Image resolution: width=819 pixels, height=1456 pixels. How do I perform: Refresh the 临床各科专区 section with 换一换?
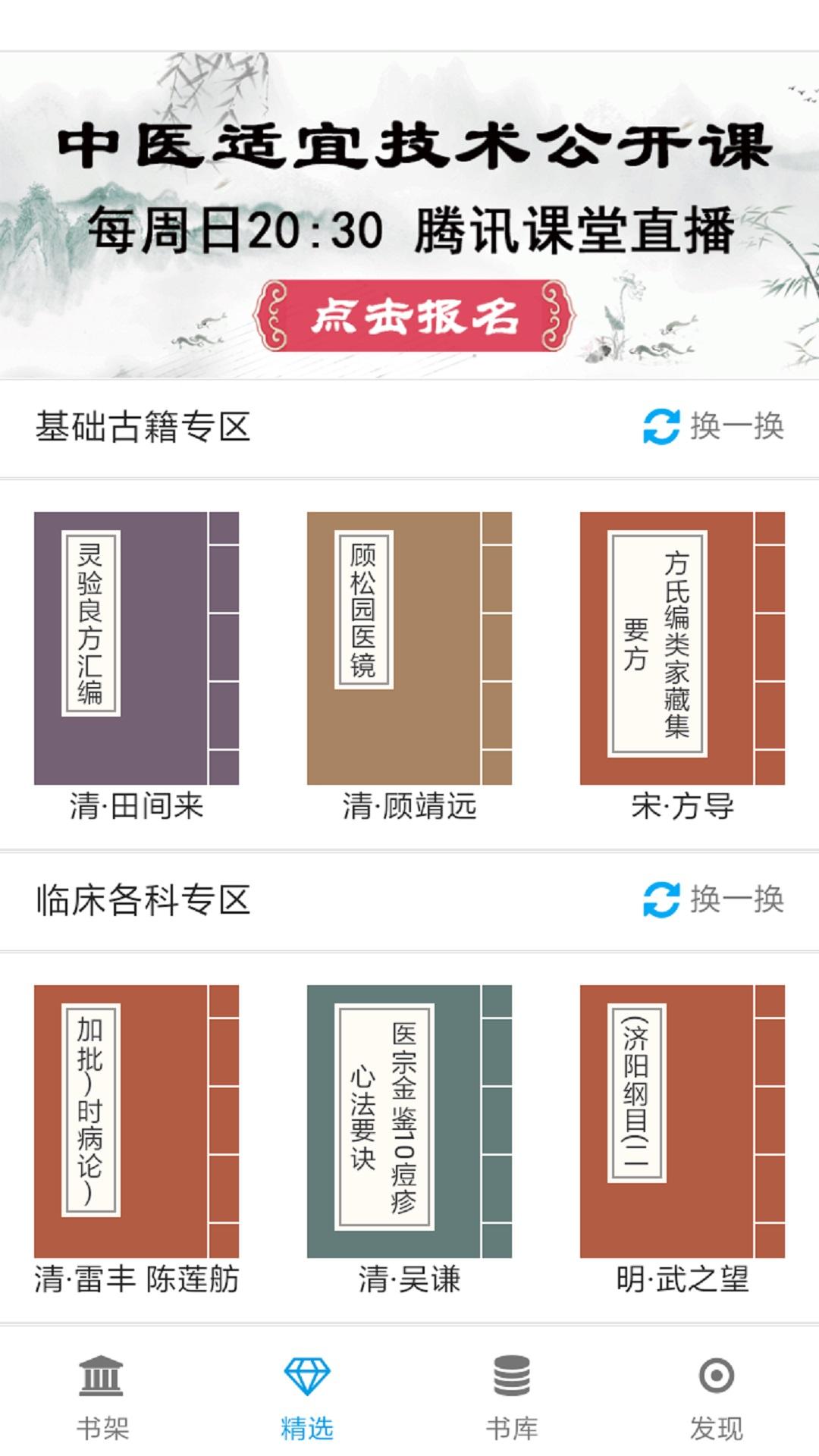(x=714, y=899)
